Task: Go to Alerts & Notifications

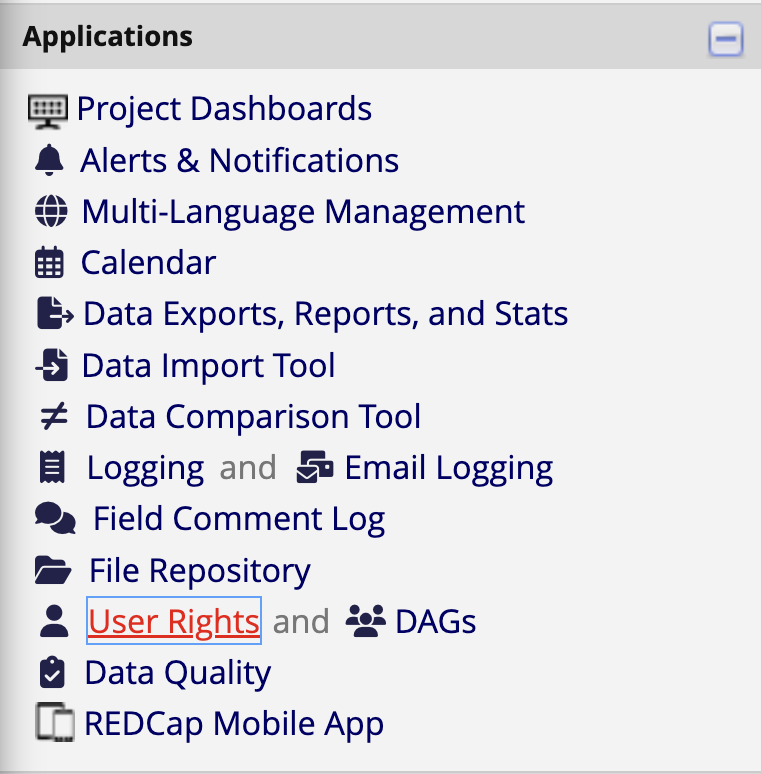Action: click(x=239, y=160)
